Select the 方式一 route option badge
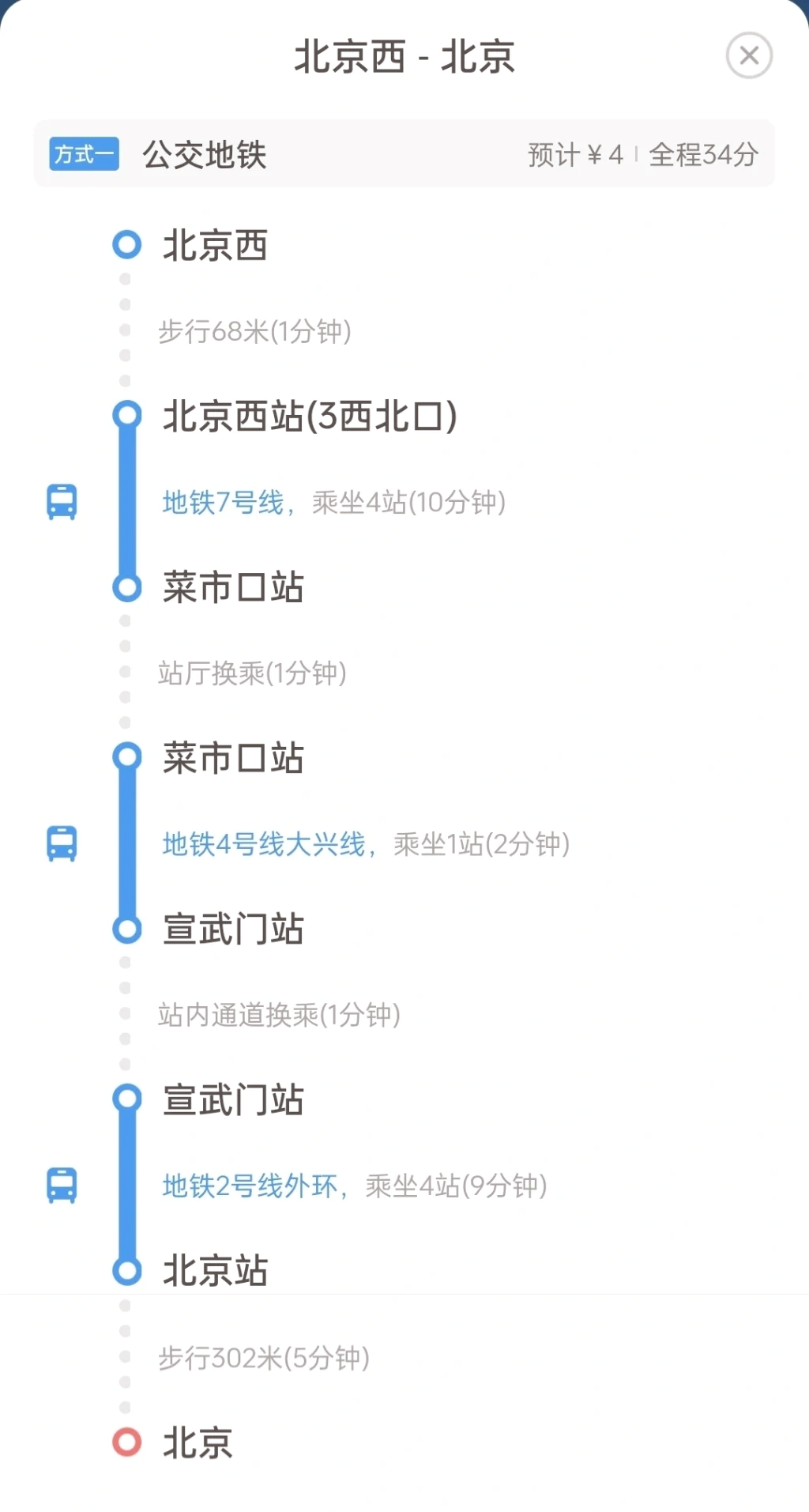 (83, 154)
